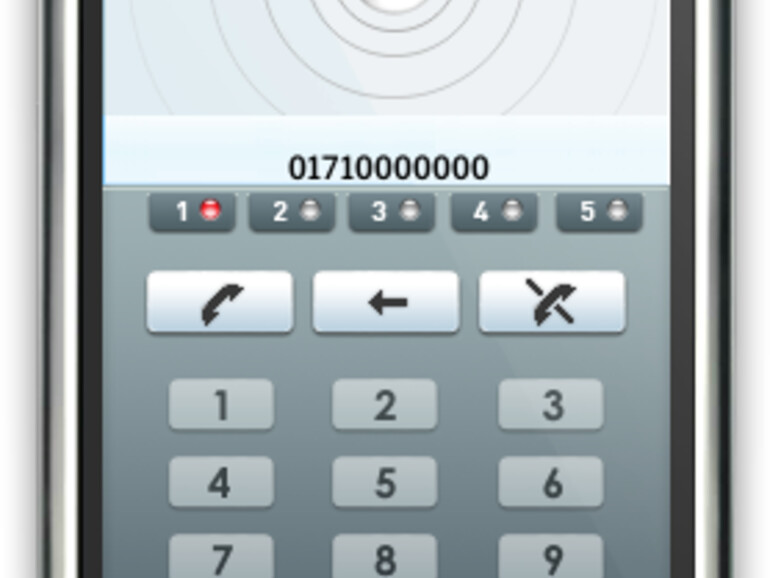Switch to line 2
The image size is (770, 578).
[292, 212]
